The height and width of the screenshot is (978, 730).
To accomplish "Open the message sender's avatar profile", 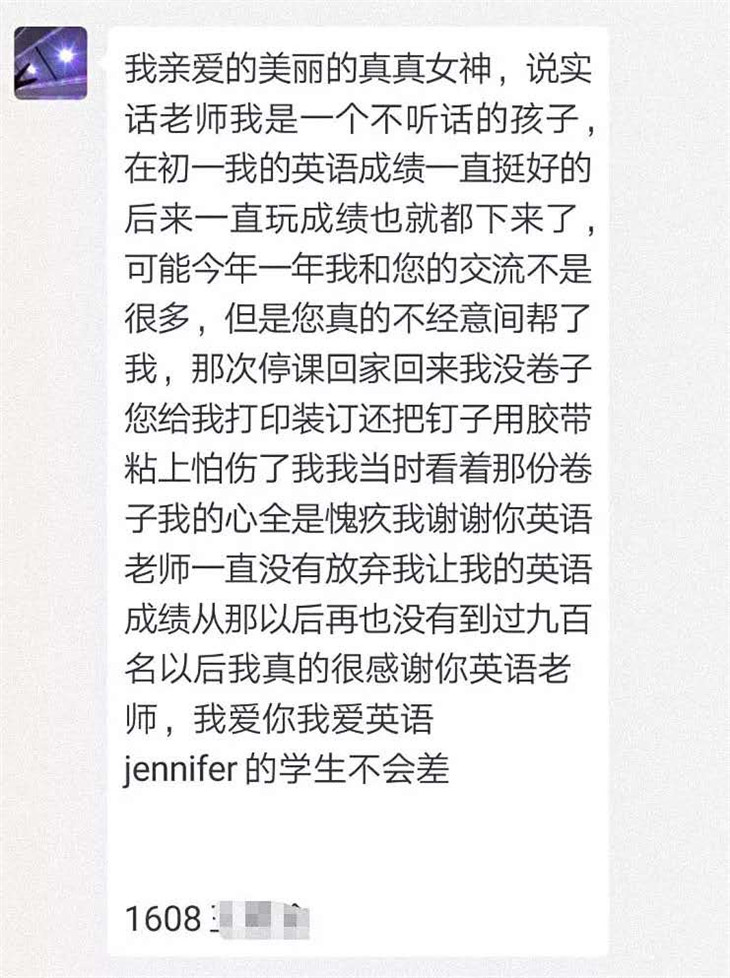I will click(50, 63).
